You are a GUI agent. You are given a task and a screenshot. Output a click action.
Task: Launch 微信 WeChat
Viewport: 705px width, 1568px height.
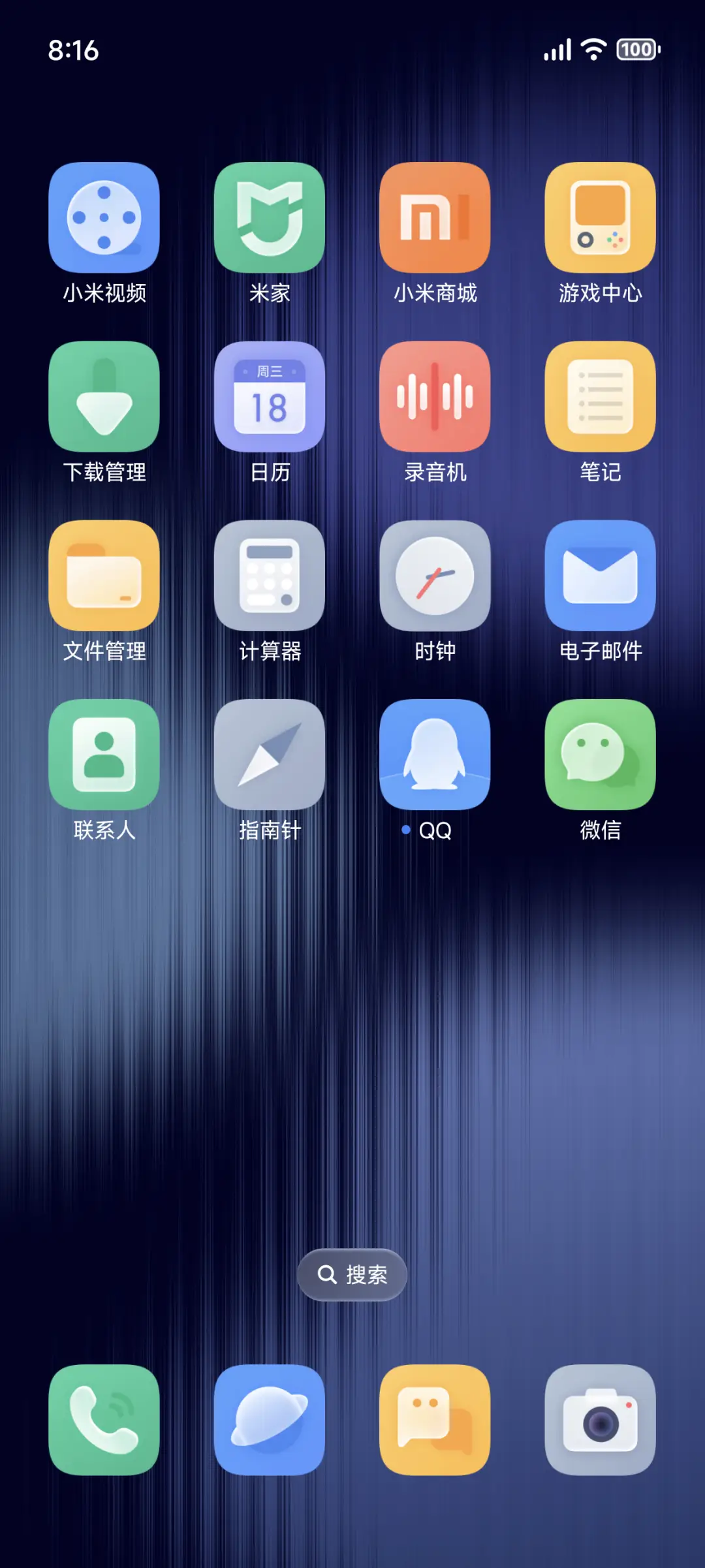[x=601, y=754]
